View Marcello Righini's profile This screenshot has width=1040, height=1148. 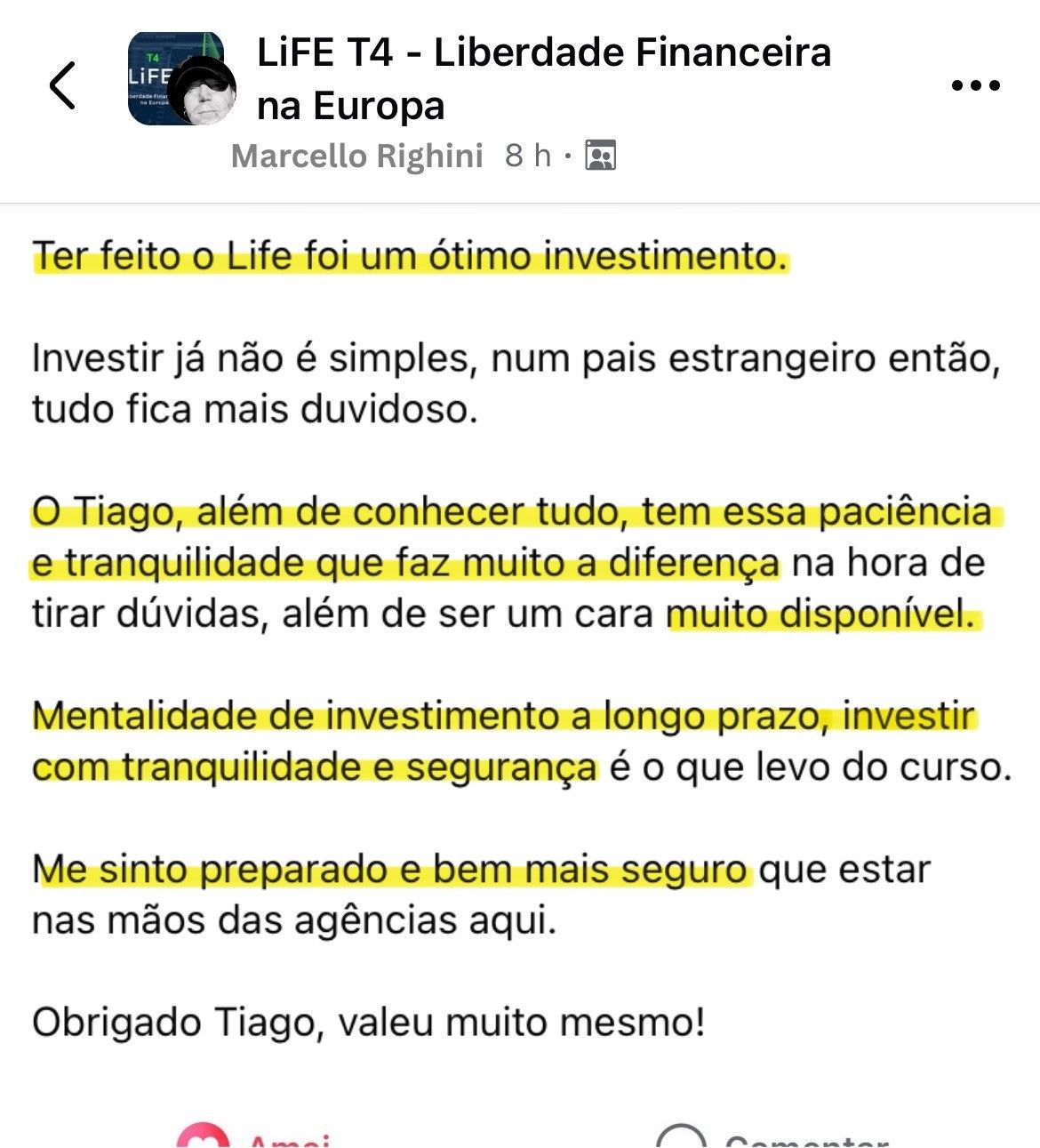click(x=356, y=156)
